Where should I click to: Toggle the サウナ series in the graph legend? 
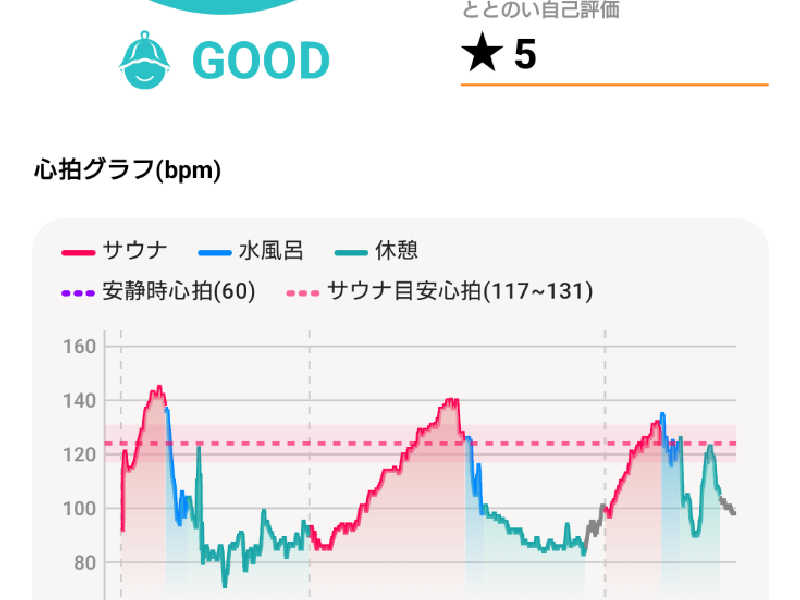point(116,250)
